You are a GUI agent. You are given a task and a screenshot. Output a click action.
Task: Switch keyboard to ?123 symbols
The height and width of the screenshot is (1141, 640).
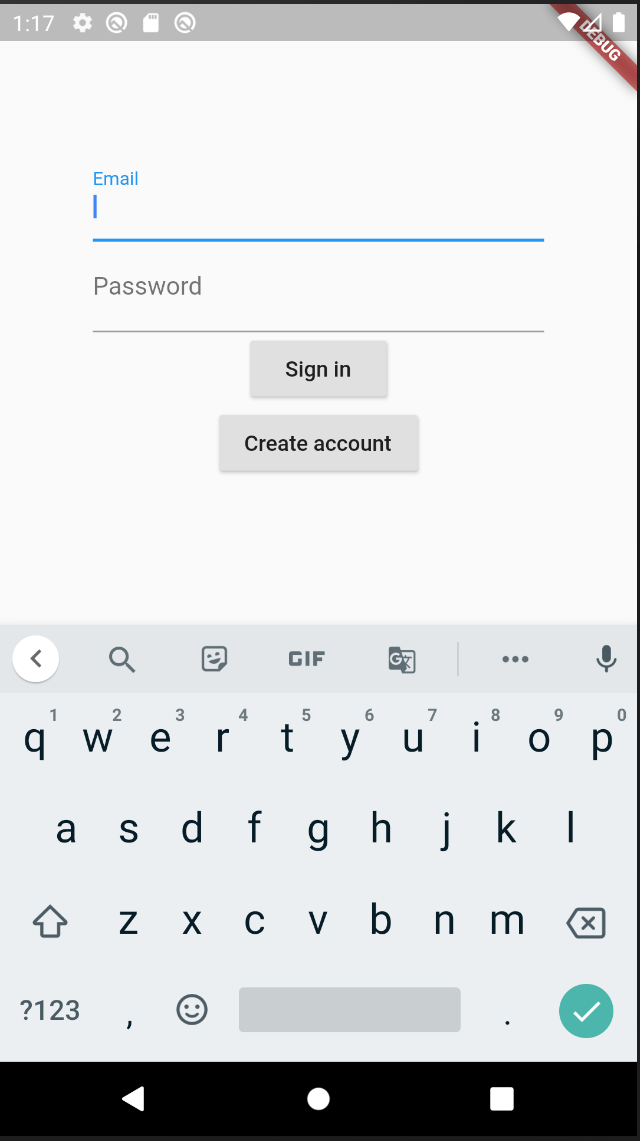(x=49, y=1010)
